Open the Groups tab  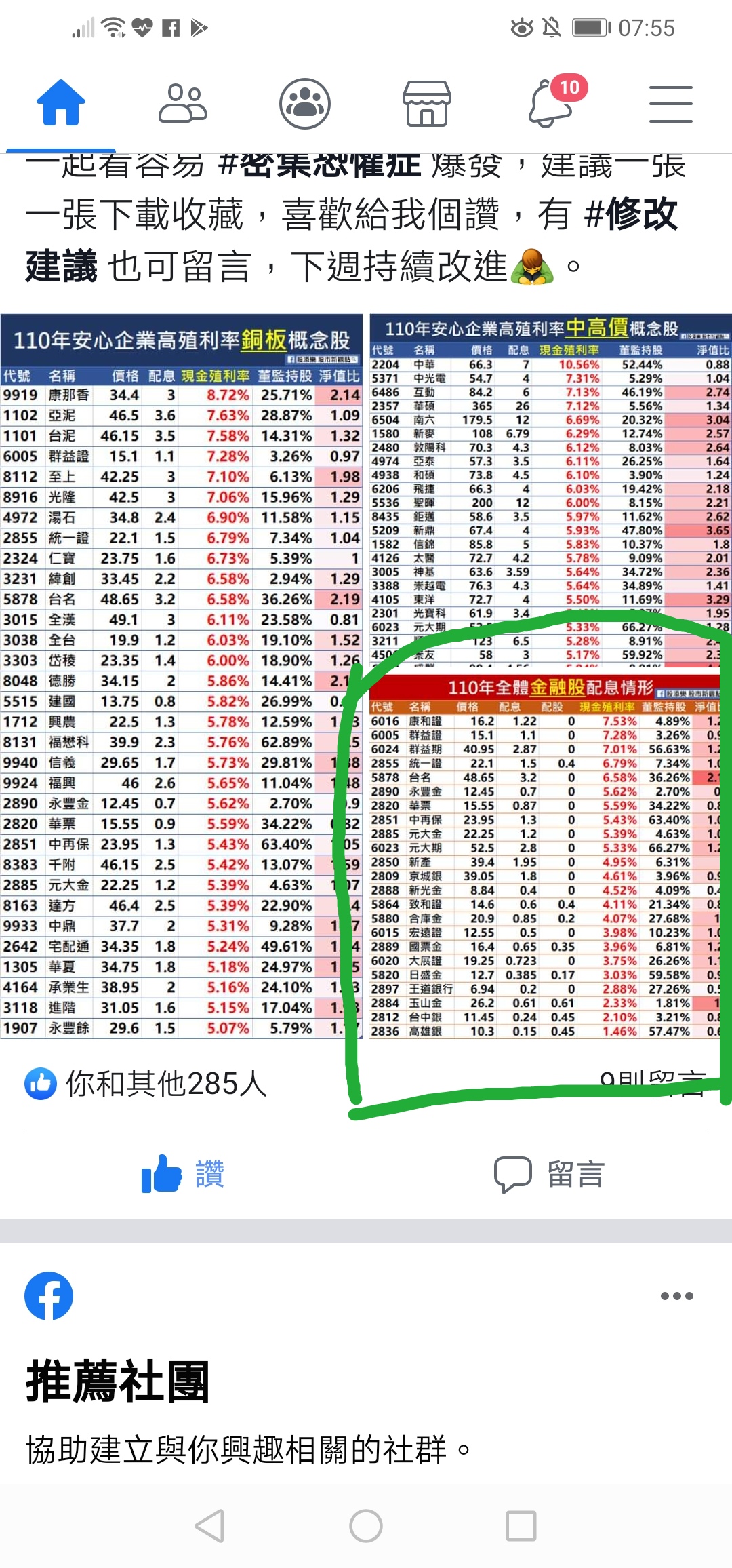(305, 104)
